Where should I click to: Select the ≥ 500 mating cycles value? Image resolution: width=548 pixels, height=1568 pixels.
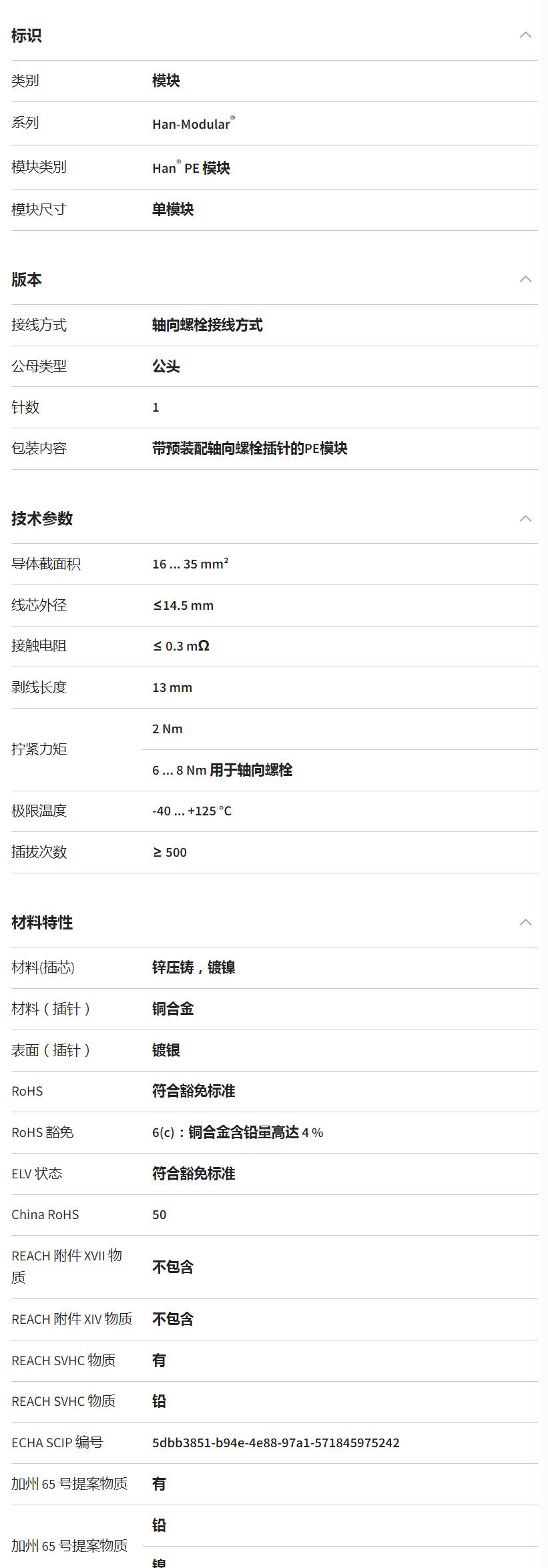click(168, 851)
